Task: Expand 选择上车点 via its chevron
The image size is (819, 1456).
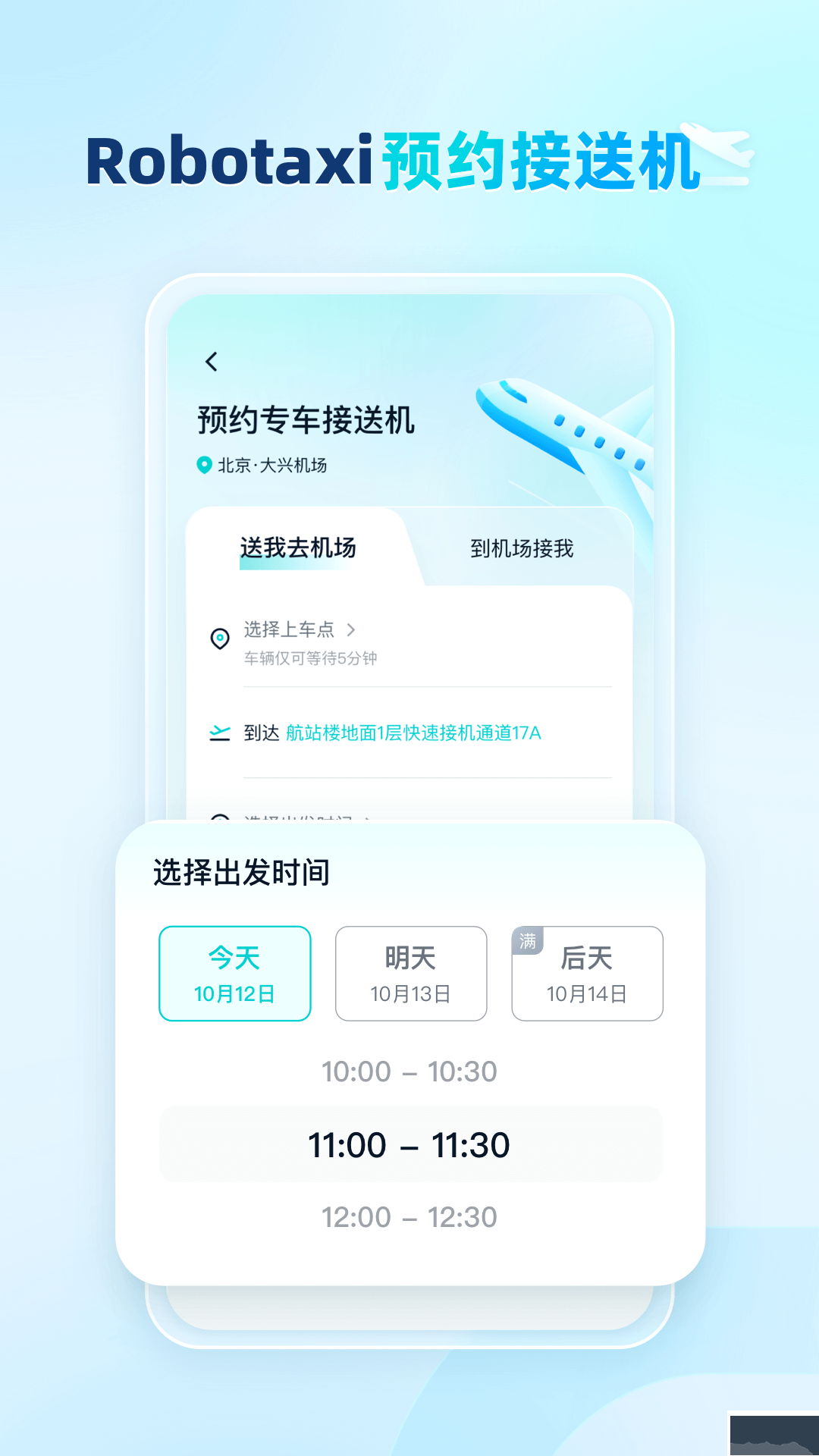Action: (351, 629)
